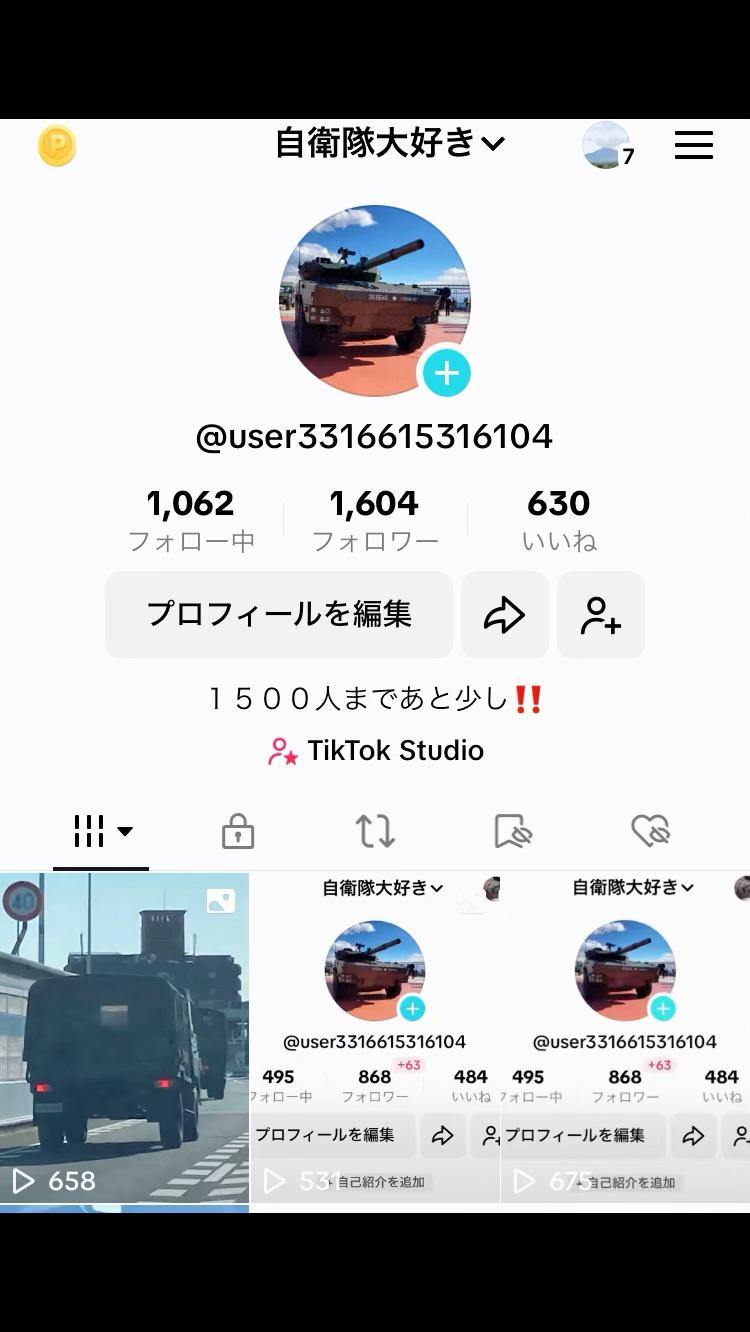
Task: Switch to the liked videos heart tab
Action: coord(650,831)
